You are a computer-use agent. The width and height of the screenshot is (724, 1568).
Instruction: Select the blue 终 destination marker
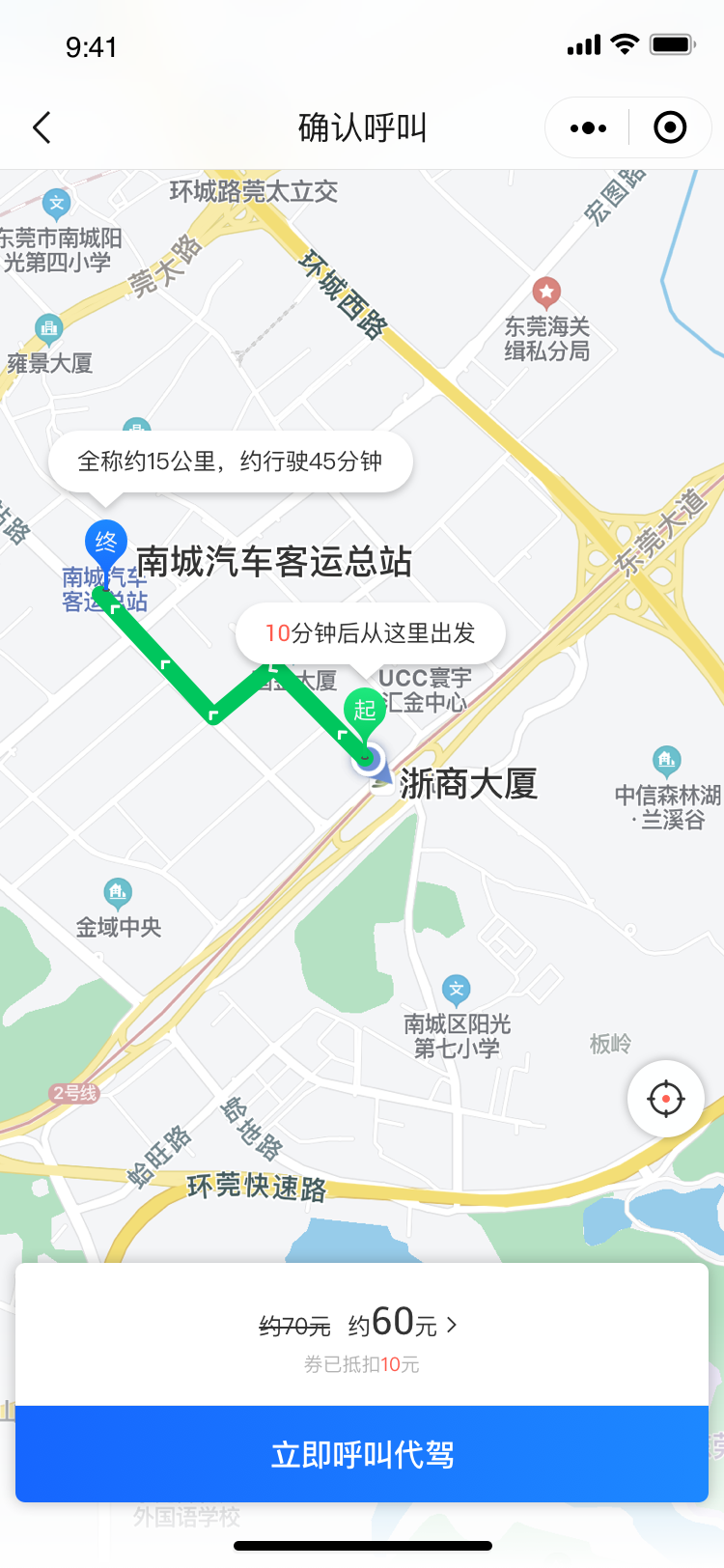point(106,542)
